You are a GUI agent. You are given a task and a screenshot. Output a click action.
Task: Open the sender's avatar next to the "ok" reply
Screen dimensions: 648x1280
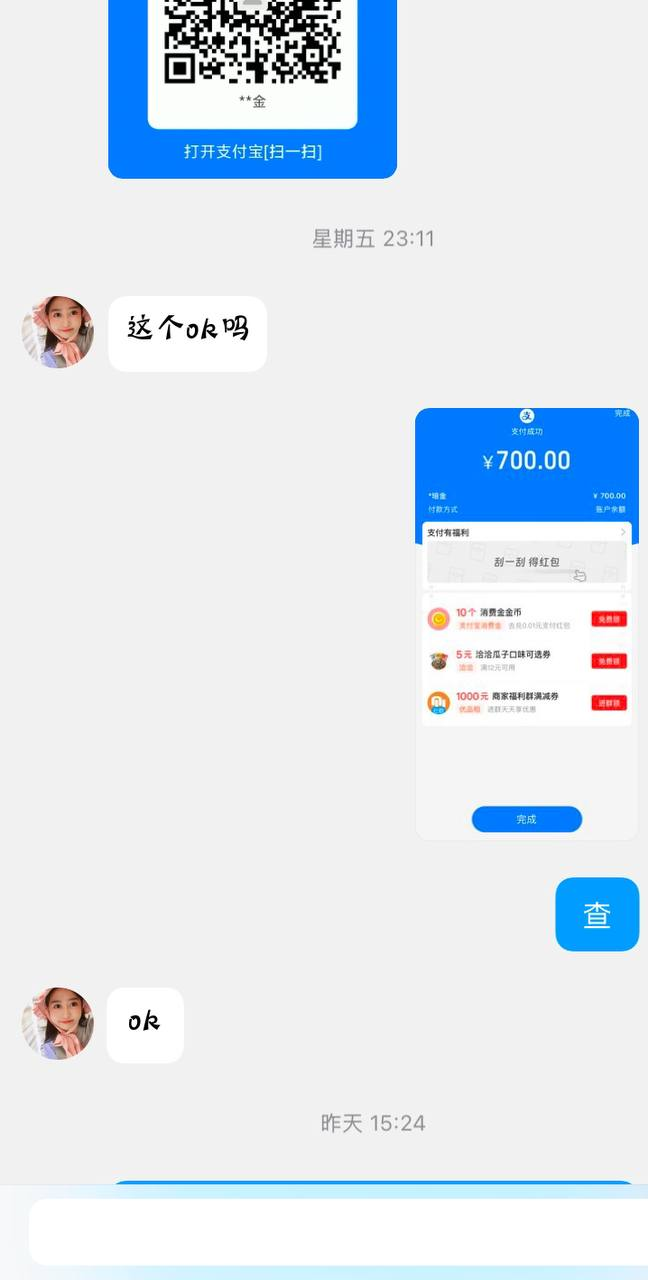coord(58,1023)
